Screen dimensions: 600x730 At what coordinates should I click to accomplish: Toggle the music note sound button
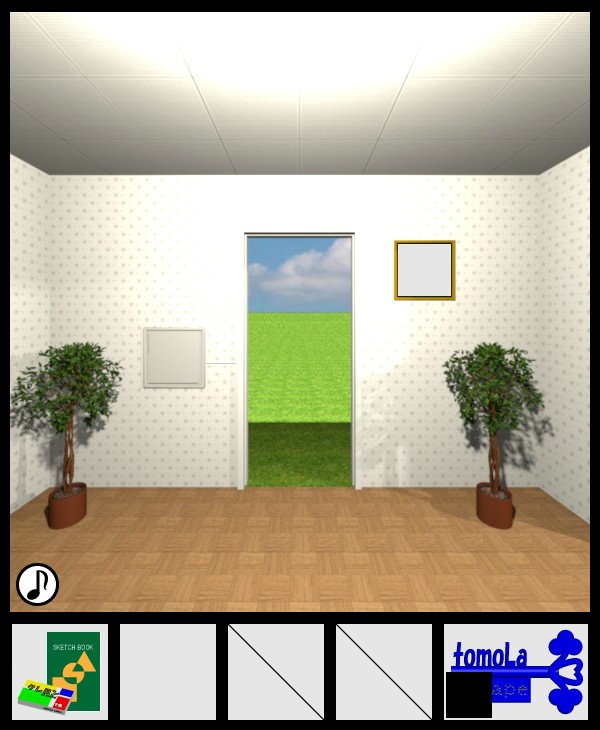[x=37, y=584]
